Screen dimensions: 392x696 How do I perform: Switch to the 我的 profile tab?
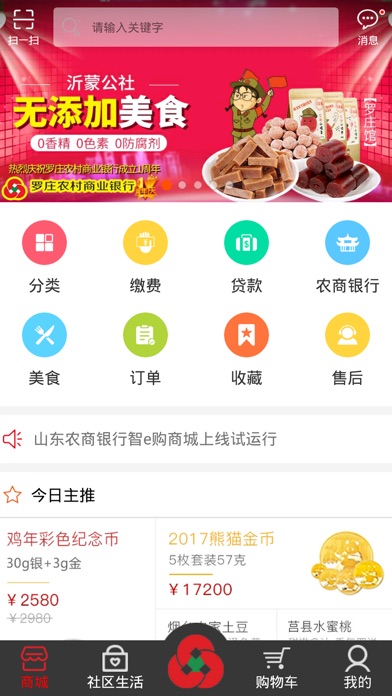(x=357, y=667)
